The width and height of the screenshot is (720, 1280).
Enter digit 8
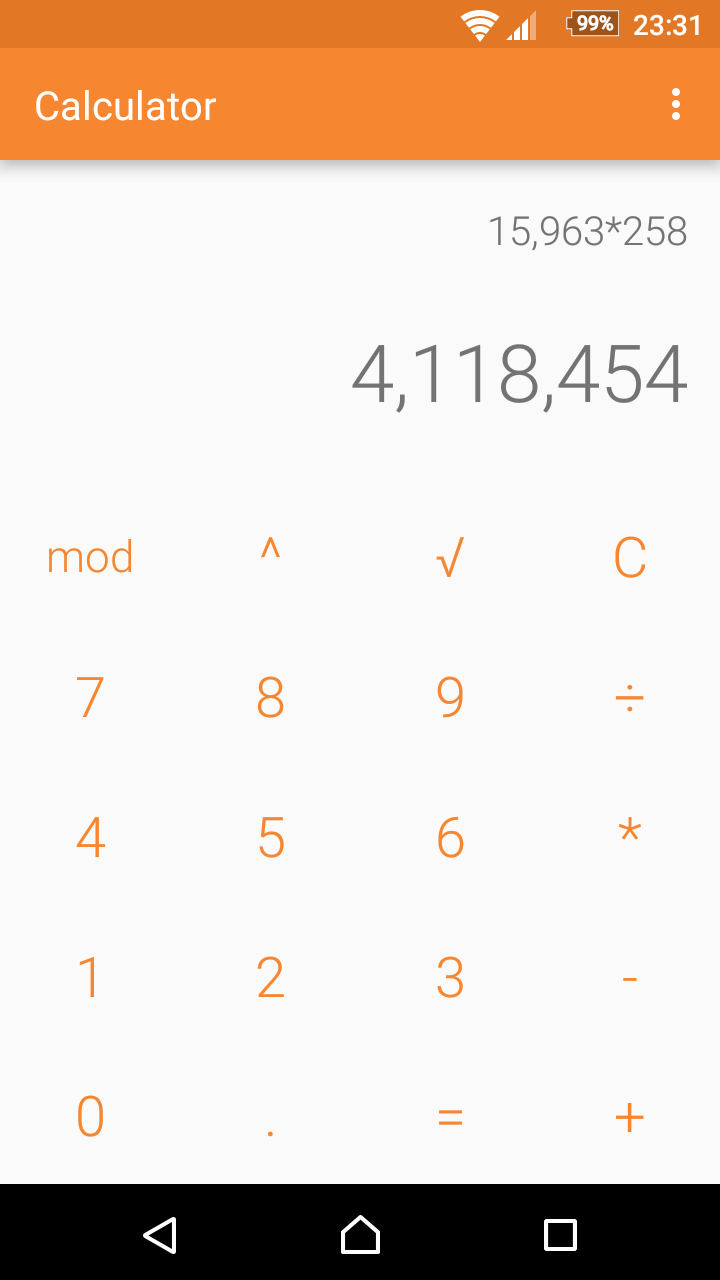pos(270,697)
